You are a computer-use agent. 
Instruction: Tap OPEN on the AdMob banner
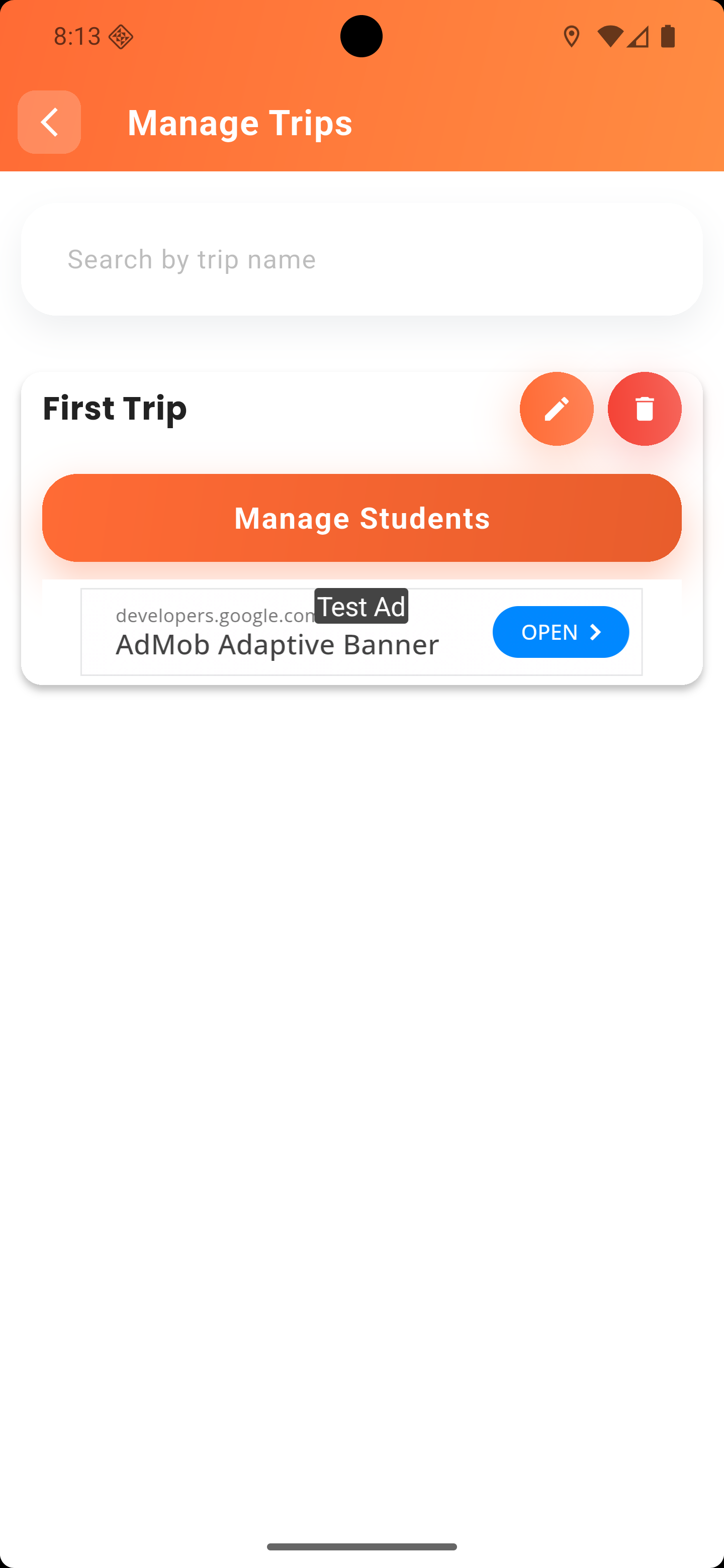tap(560, 632)
